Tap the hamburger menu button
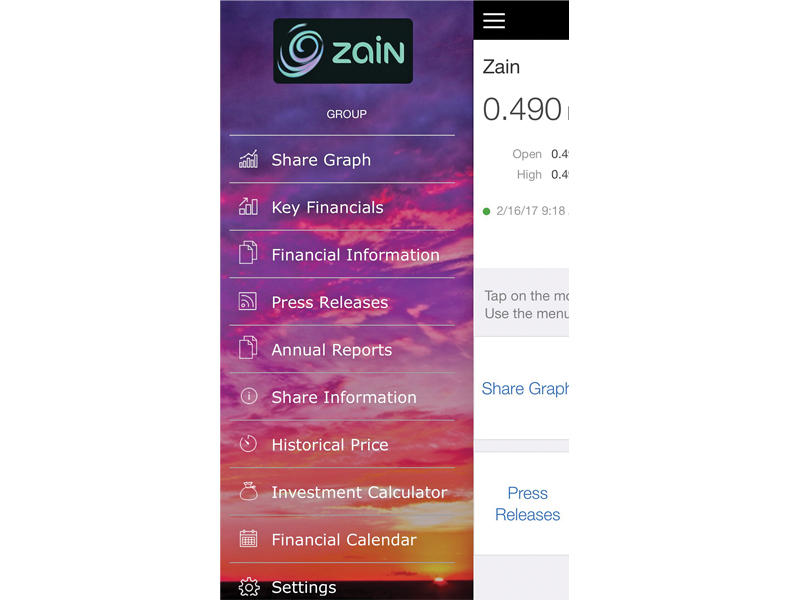The height and width of the screenshot is (600, 800). coord(494,21)
